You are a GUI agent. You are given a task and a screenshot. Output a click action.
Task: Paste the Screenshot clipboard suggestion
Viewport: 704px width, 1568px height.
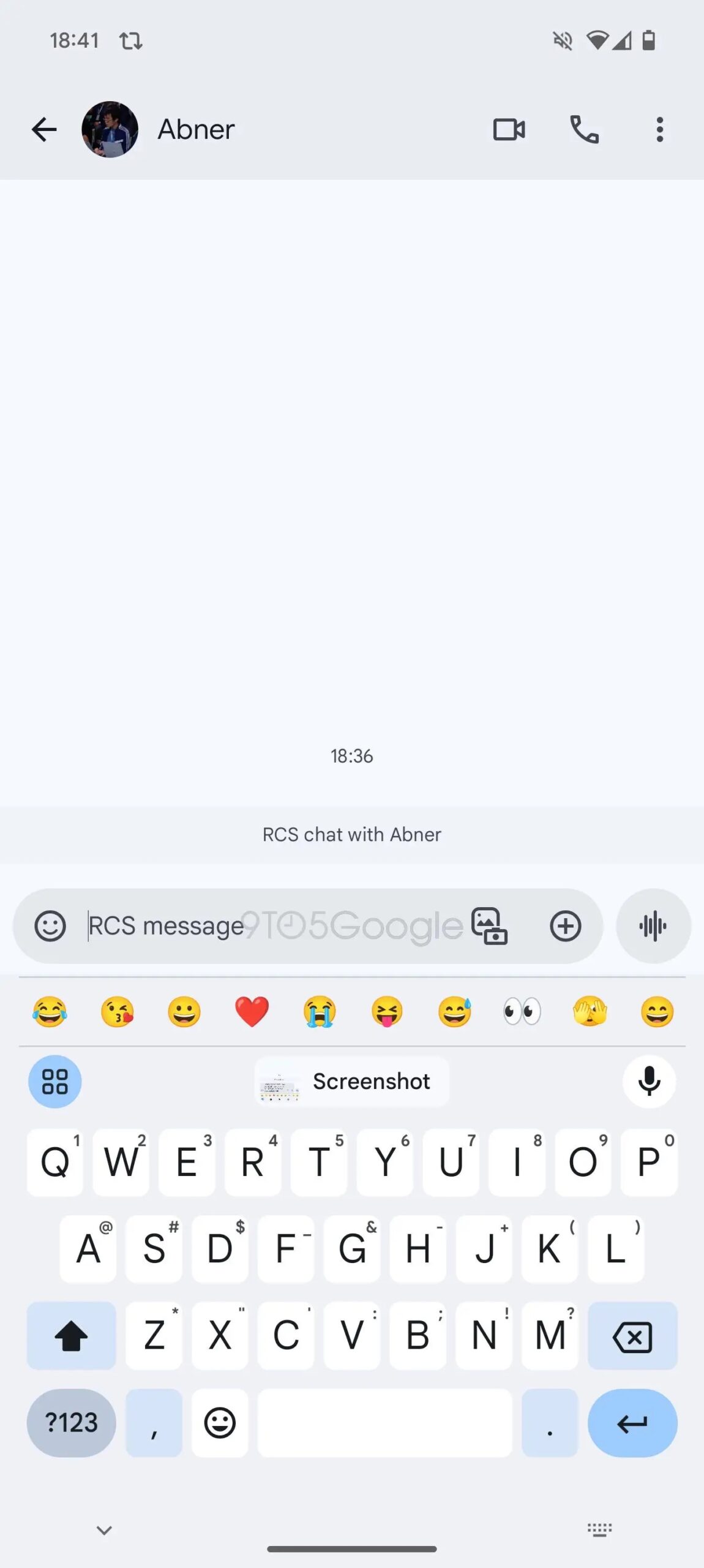pos(352,1082)
